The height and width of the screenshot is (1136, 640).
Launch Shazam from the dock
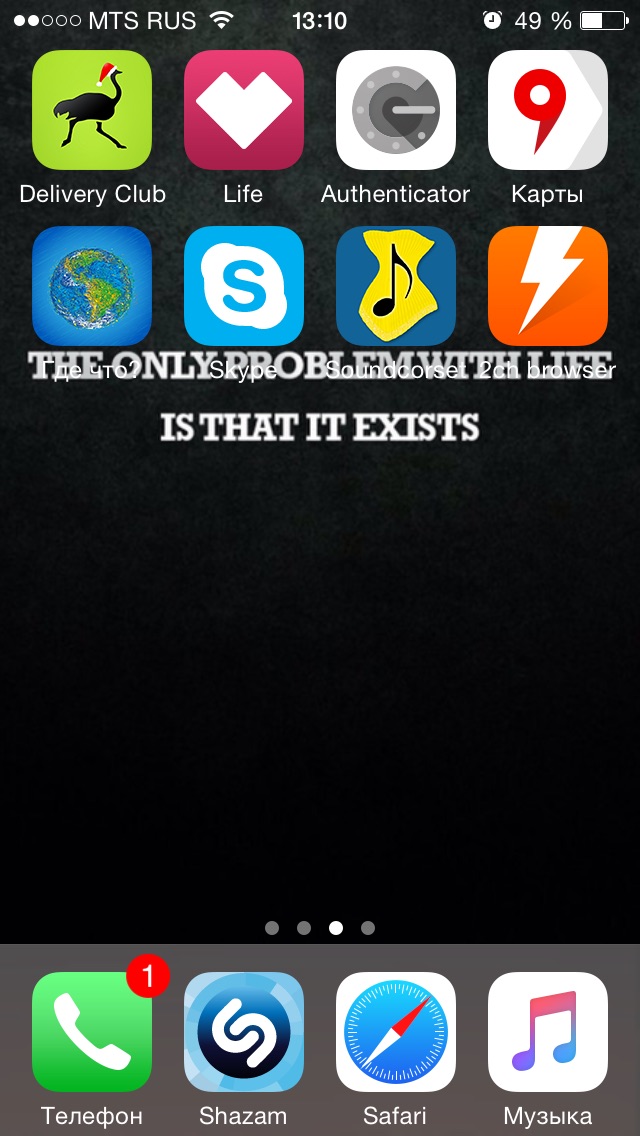click(244, 1032)
